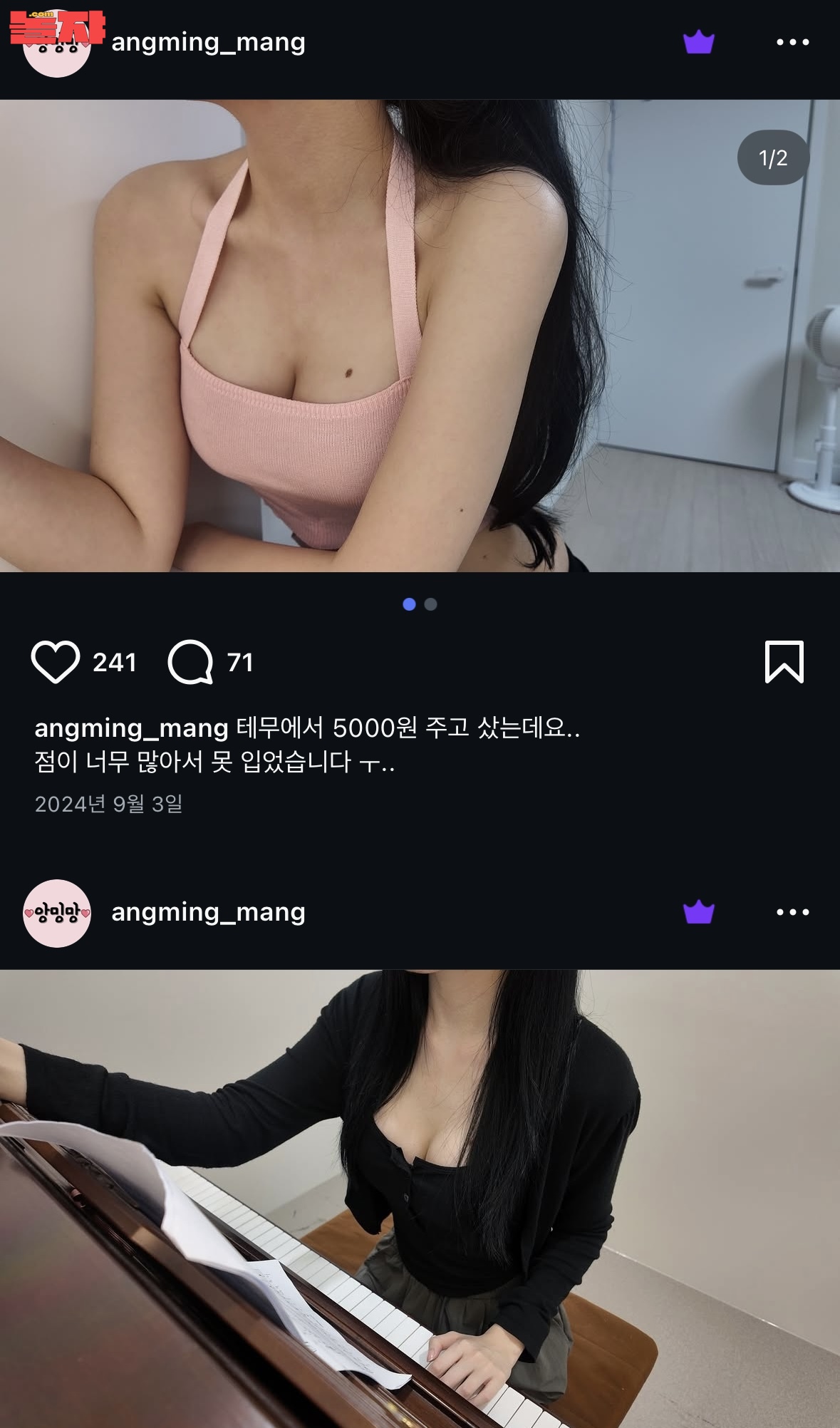Screen dimensions: 840x1428
Task: Bookmark the post dated 2024년 9월 3일
Action: 784,662
